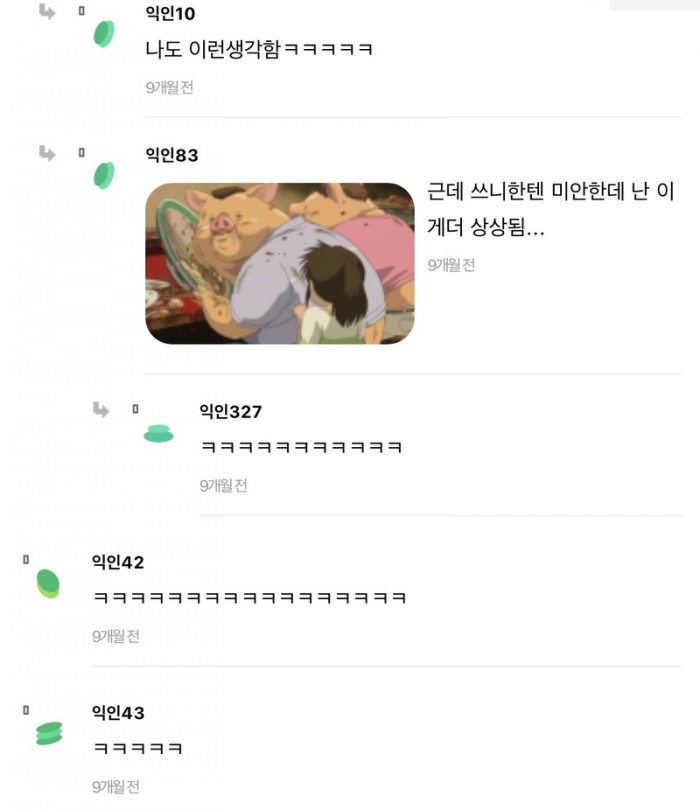Tap 익인327's profile avatar
Image resolution: width=700 pixels, height=810 pixels.
click(158, 434)
